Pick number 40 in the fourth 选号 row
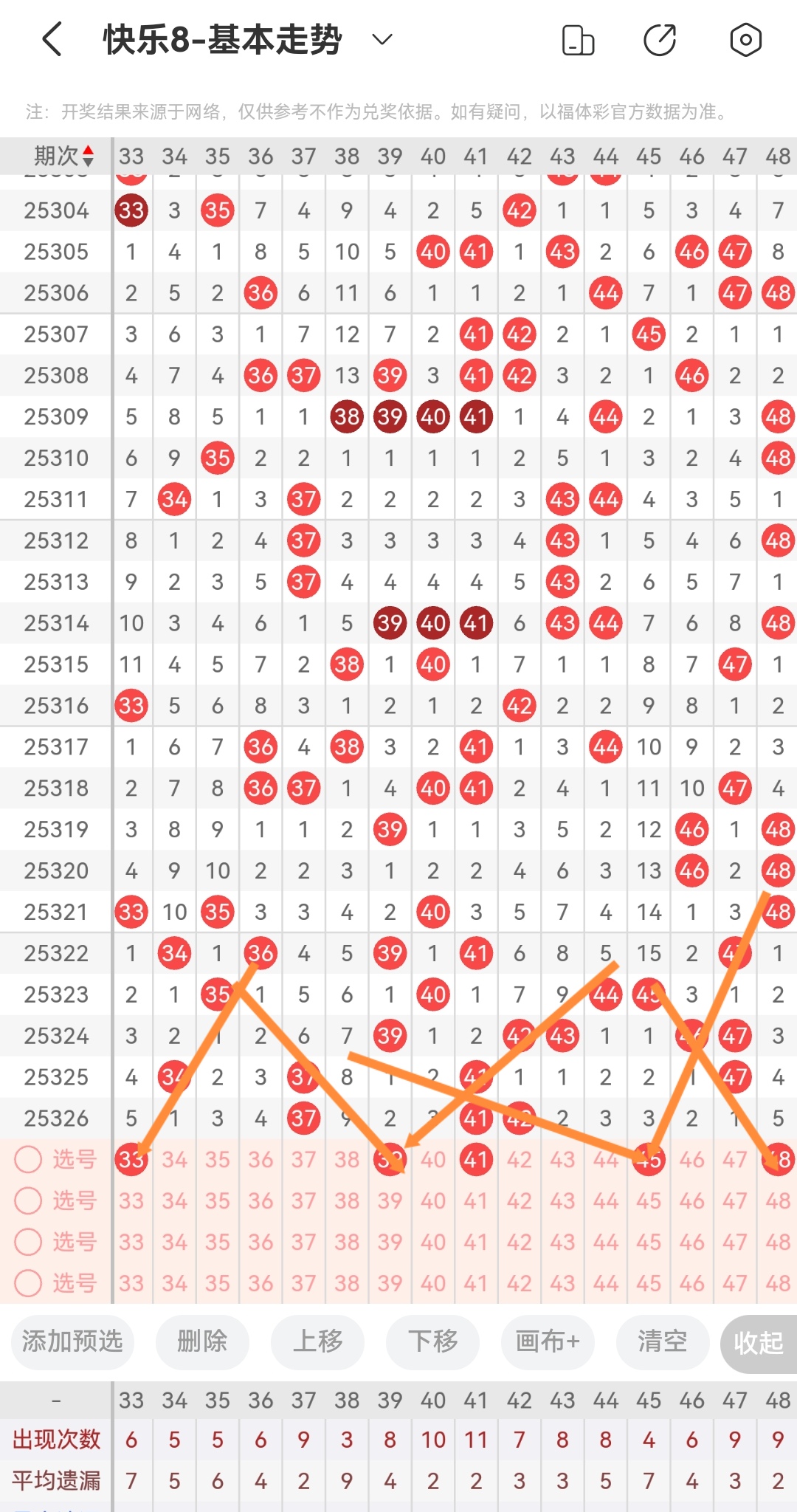This screenshot has height=1512, width=797. [x=433, y=1283]
